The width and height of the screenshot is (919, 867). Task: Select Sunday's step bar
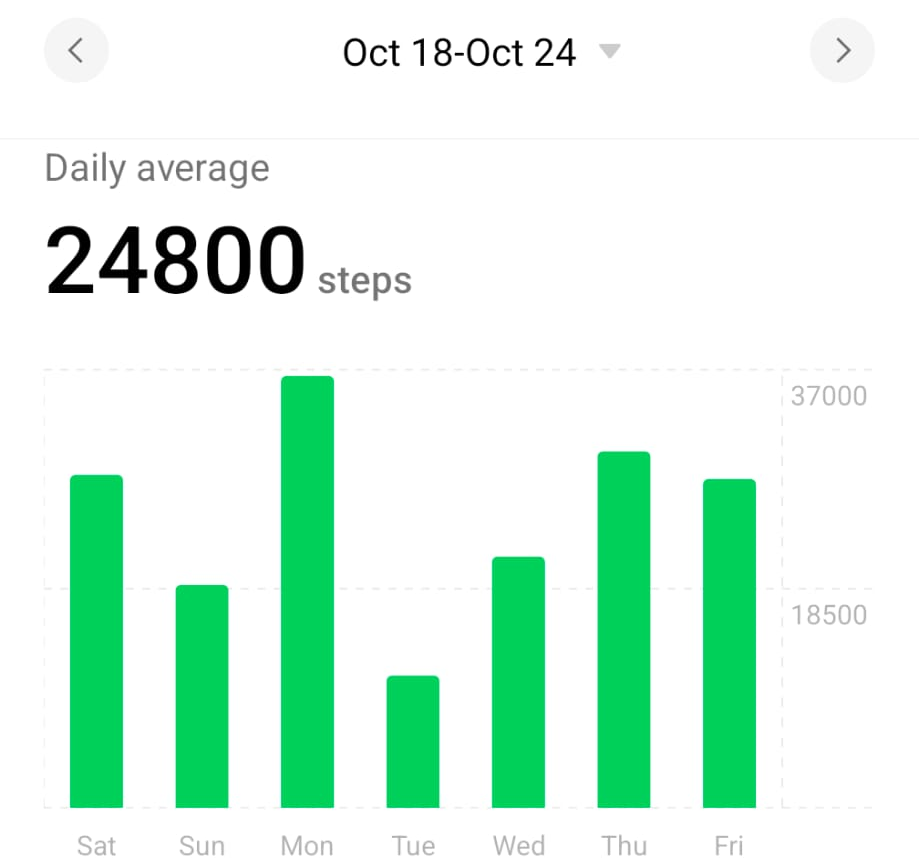tap(202, 696)
